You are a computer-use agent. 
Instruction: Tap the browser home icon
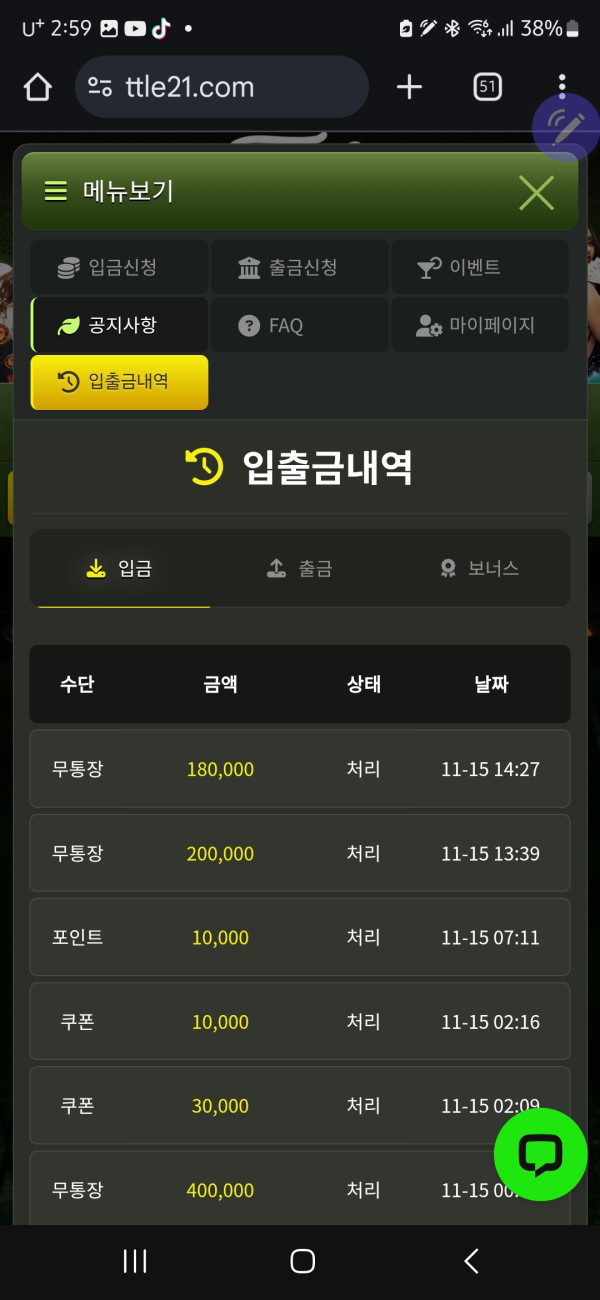click(37, 87)
